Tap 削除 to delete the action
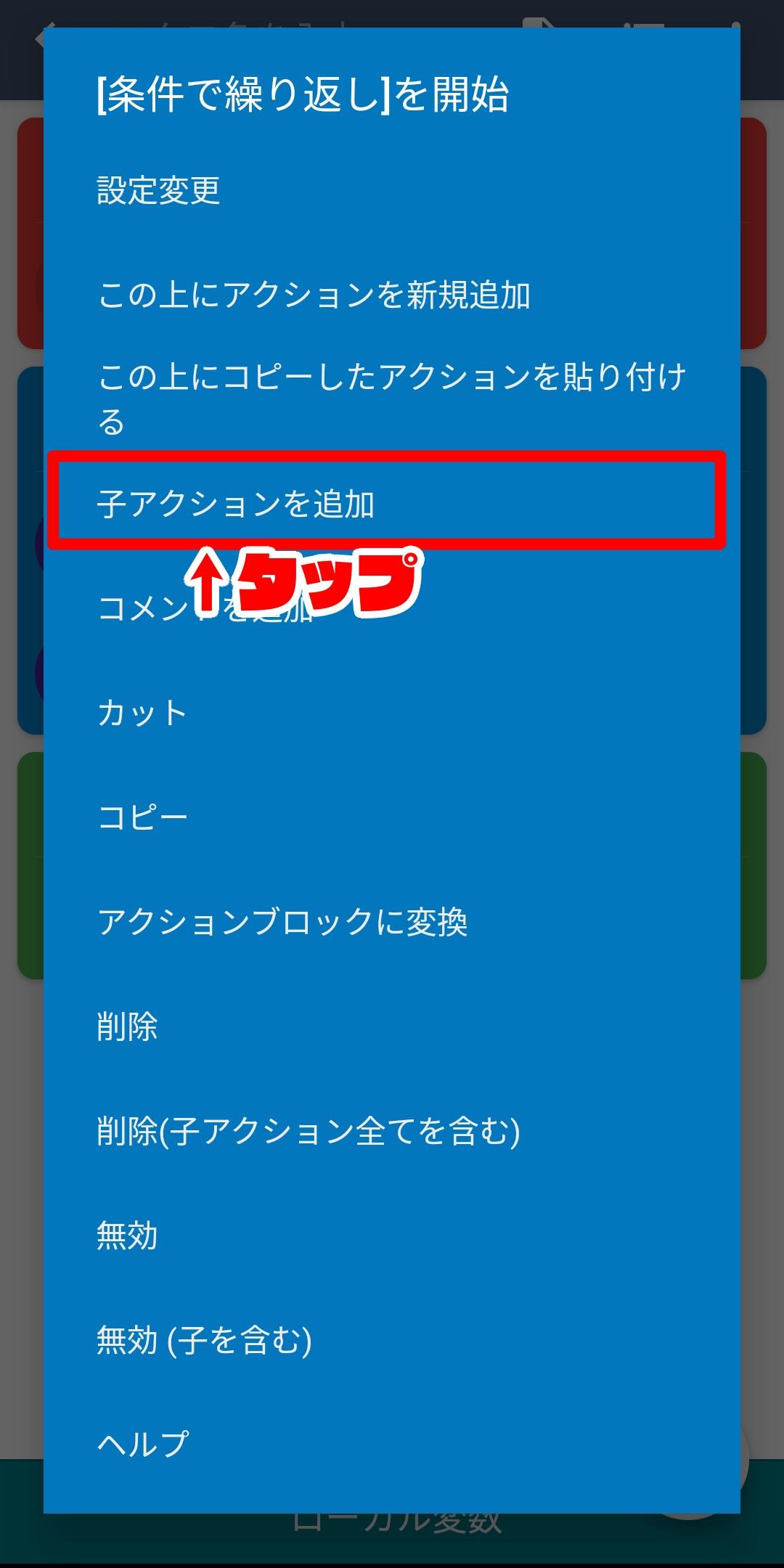 pyautogui.click(x=392, y=1026)
